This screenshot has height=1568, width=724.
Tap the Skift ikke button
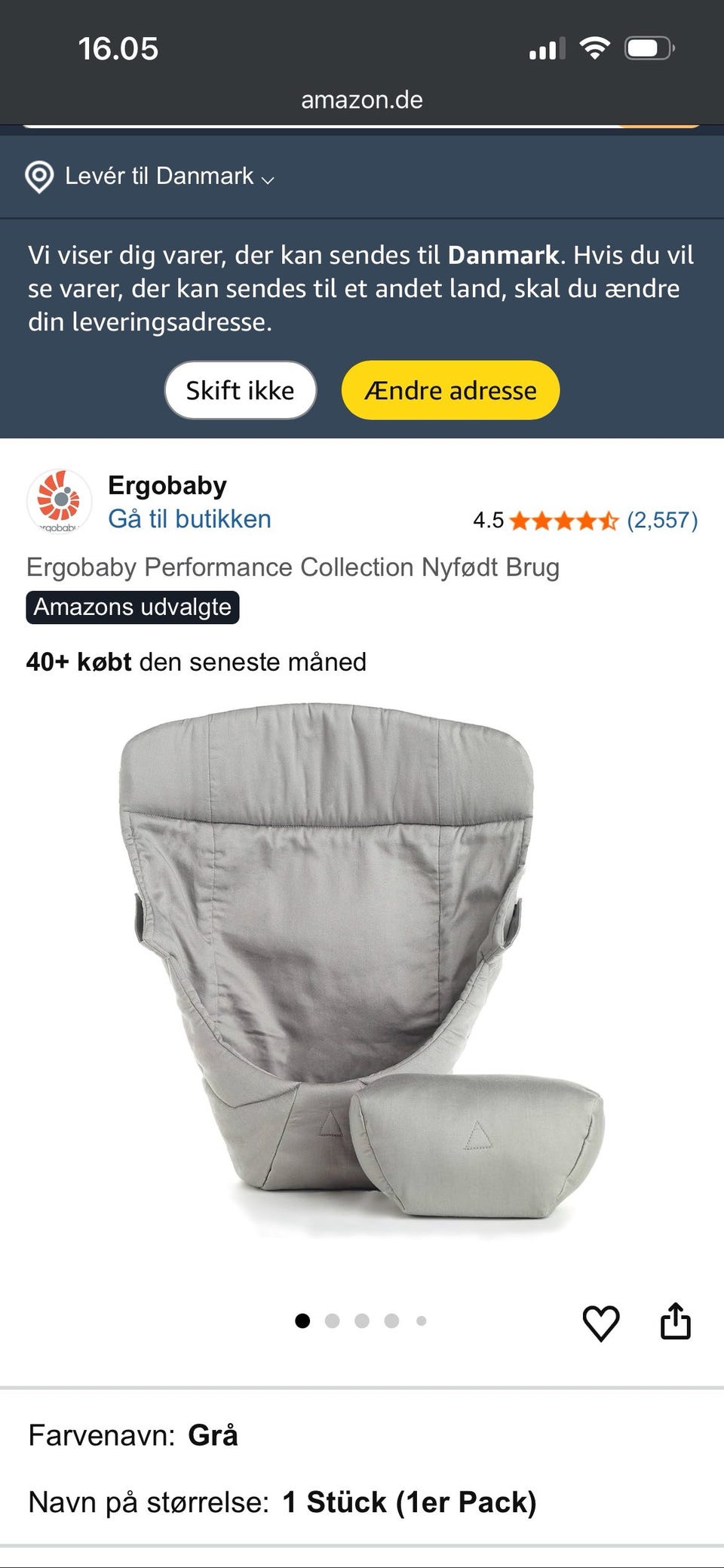point(240,390)
